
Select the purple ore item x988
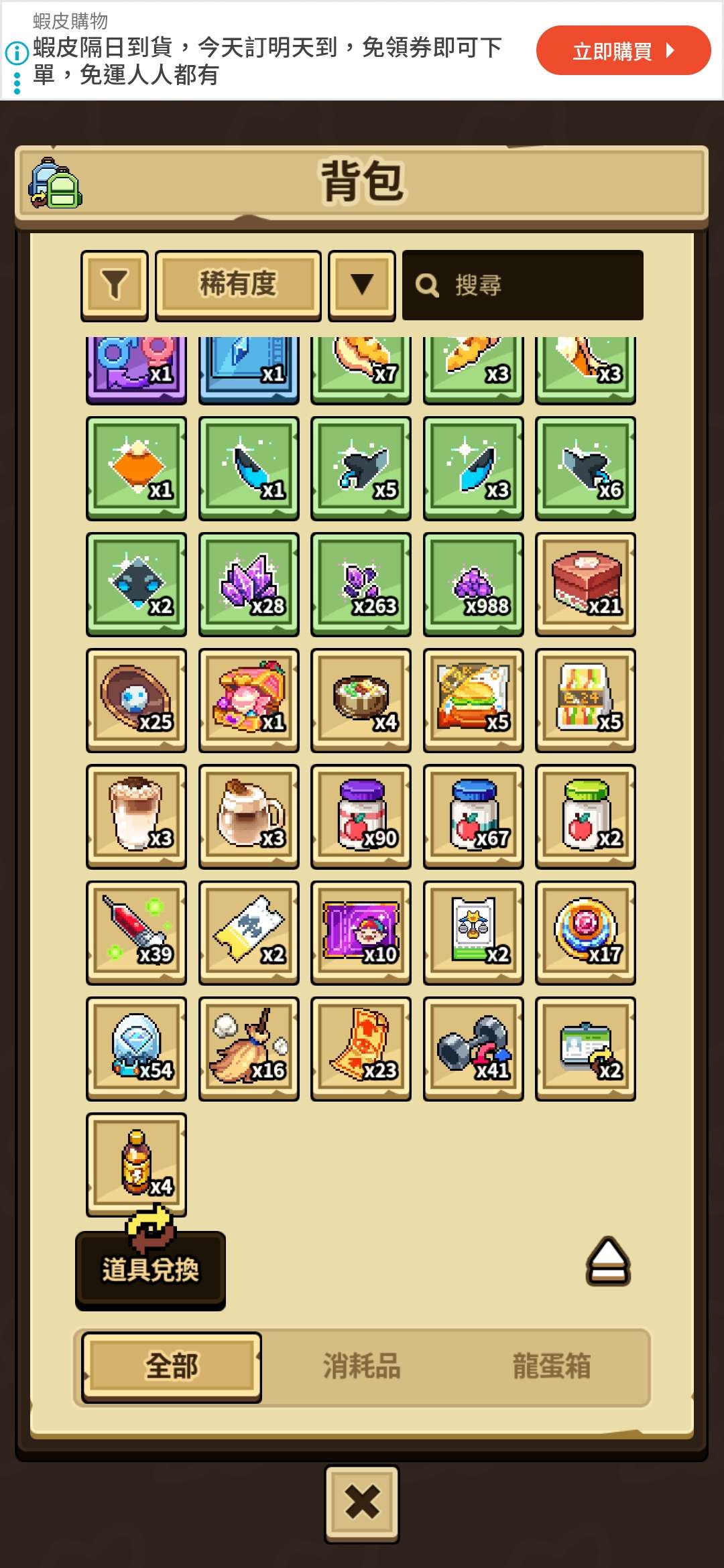coord(473,584)
